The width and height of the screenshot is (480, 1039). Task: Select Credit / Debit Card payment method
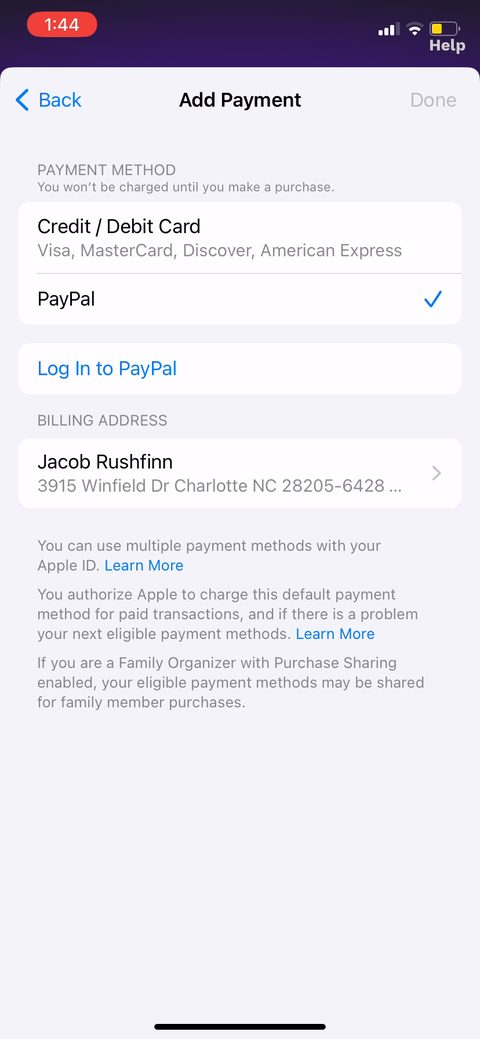pos(239,237)
